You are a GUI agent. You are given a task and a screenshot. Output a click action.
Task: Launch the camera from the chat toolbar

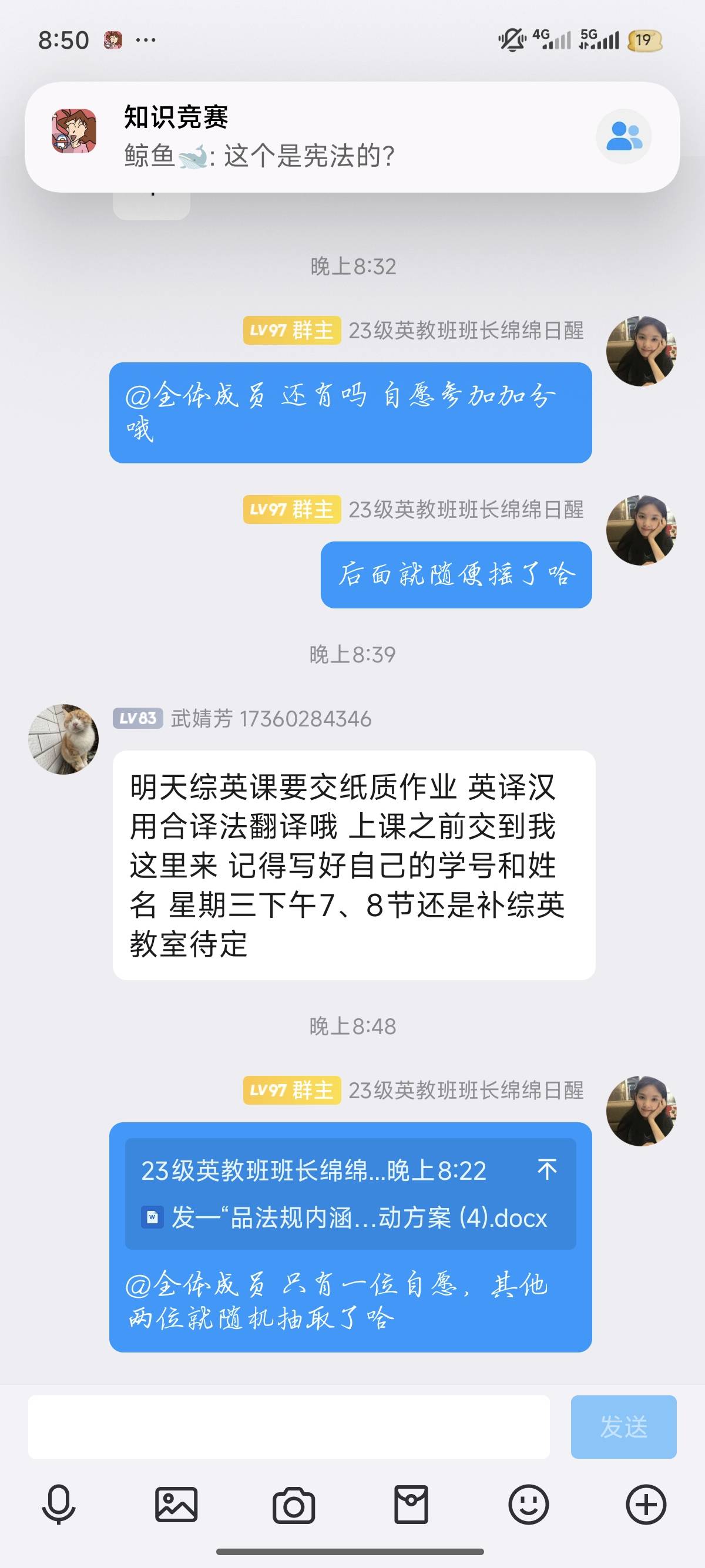293,1505
